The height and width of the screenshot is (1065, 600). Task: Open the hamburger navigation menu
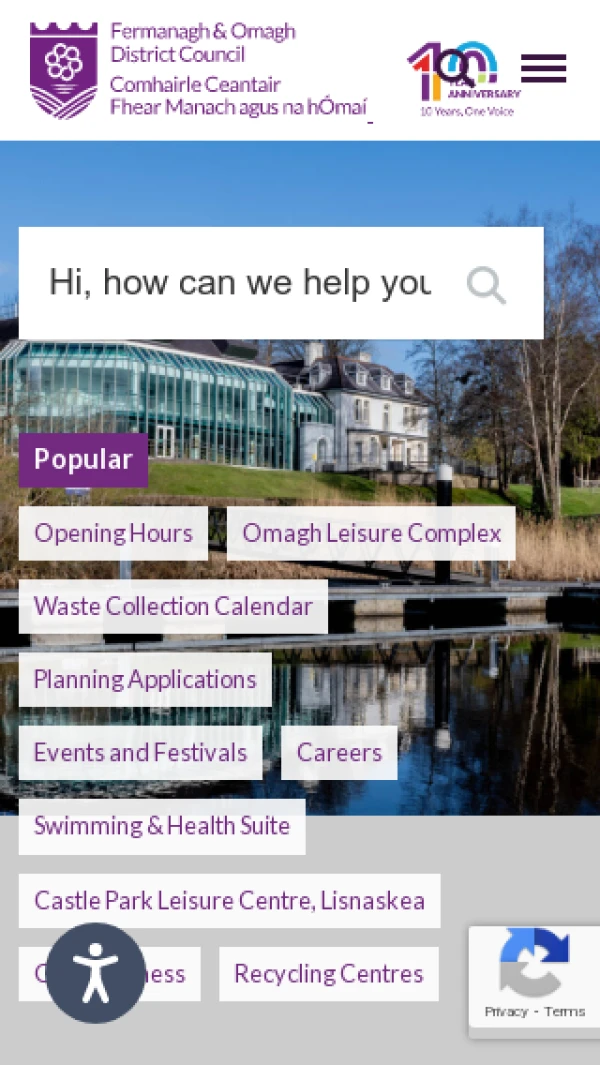(x=543, y=68)
